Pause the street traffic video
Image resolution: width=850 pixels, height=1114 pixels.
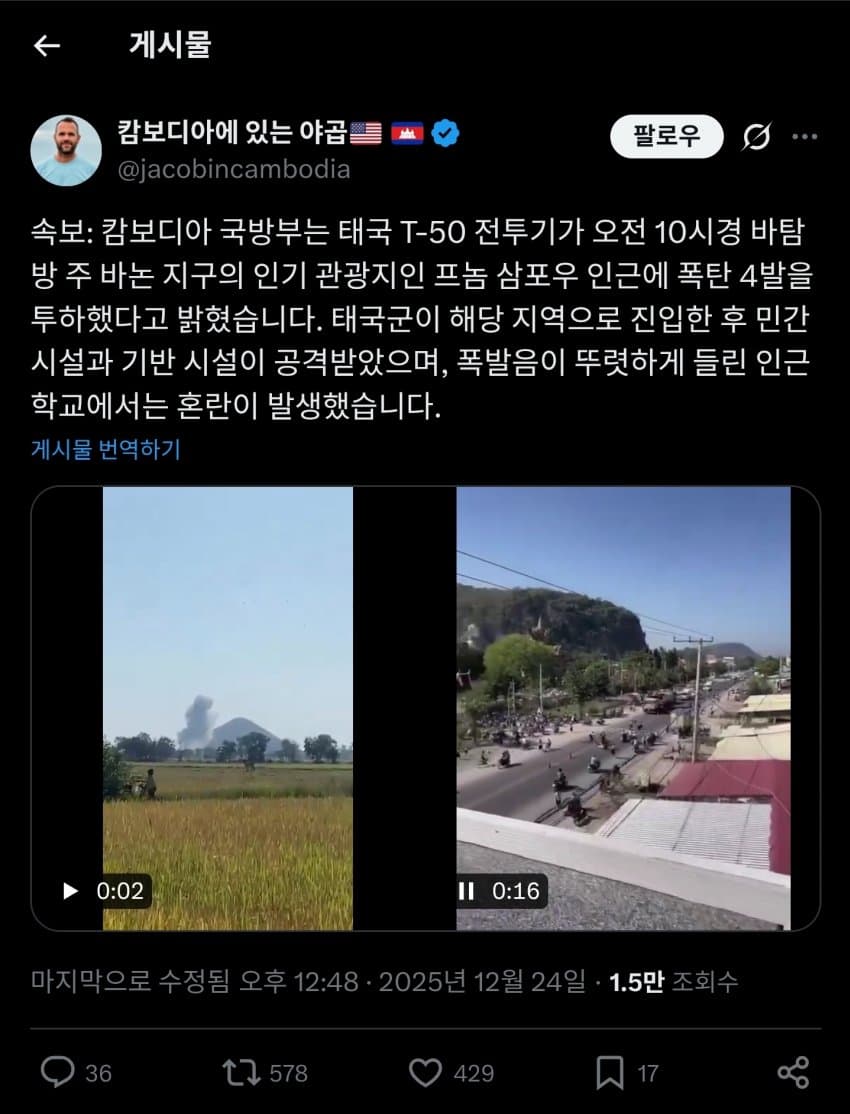467,890
